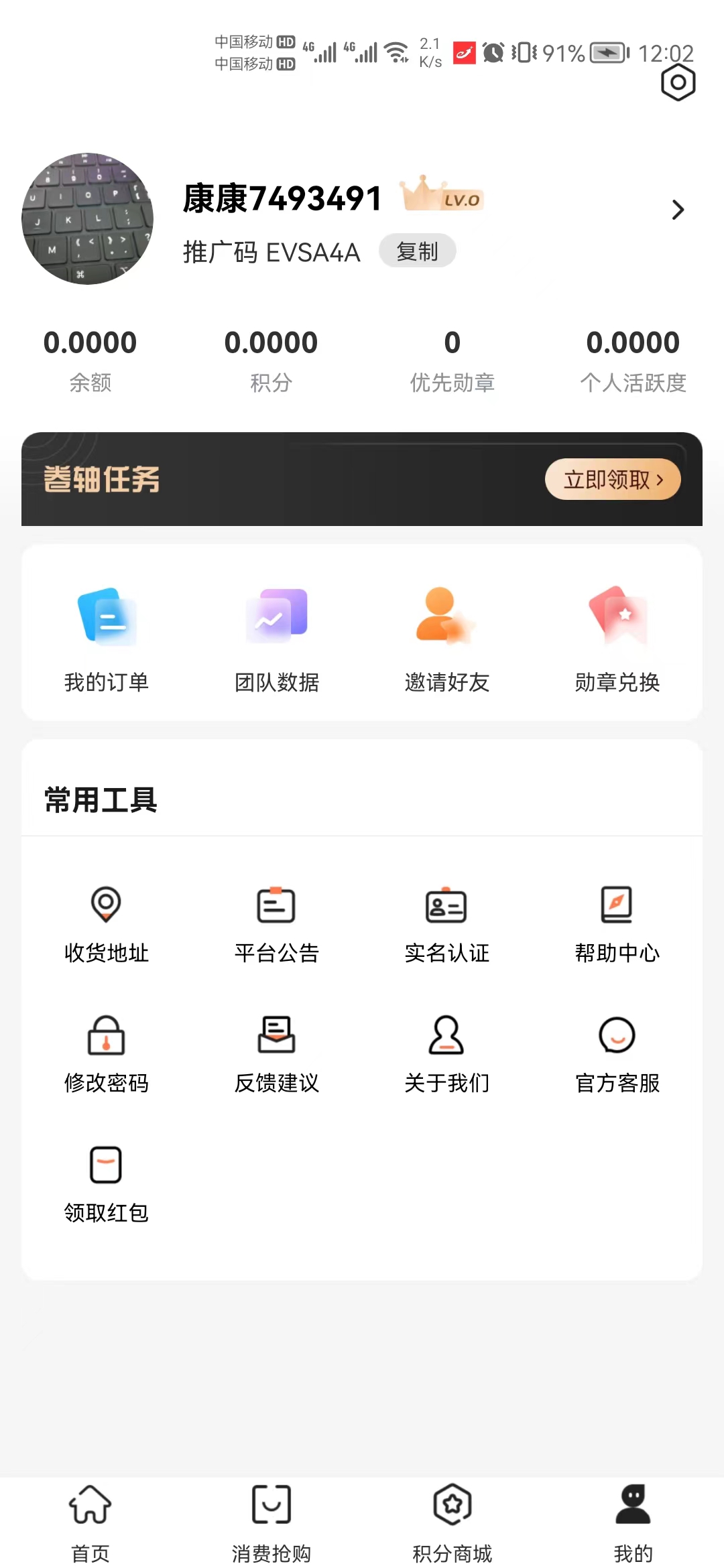View 平台公告 platform announcements
Viewport: 724px width, 1568px height.
pyautogui.click(x=277, y=925)
